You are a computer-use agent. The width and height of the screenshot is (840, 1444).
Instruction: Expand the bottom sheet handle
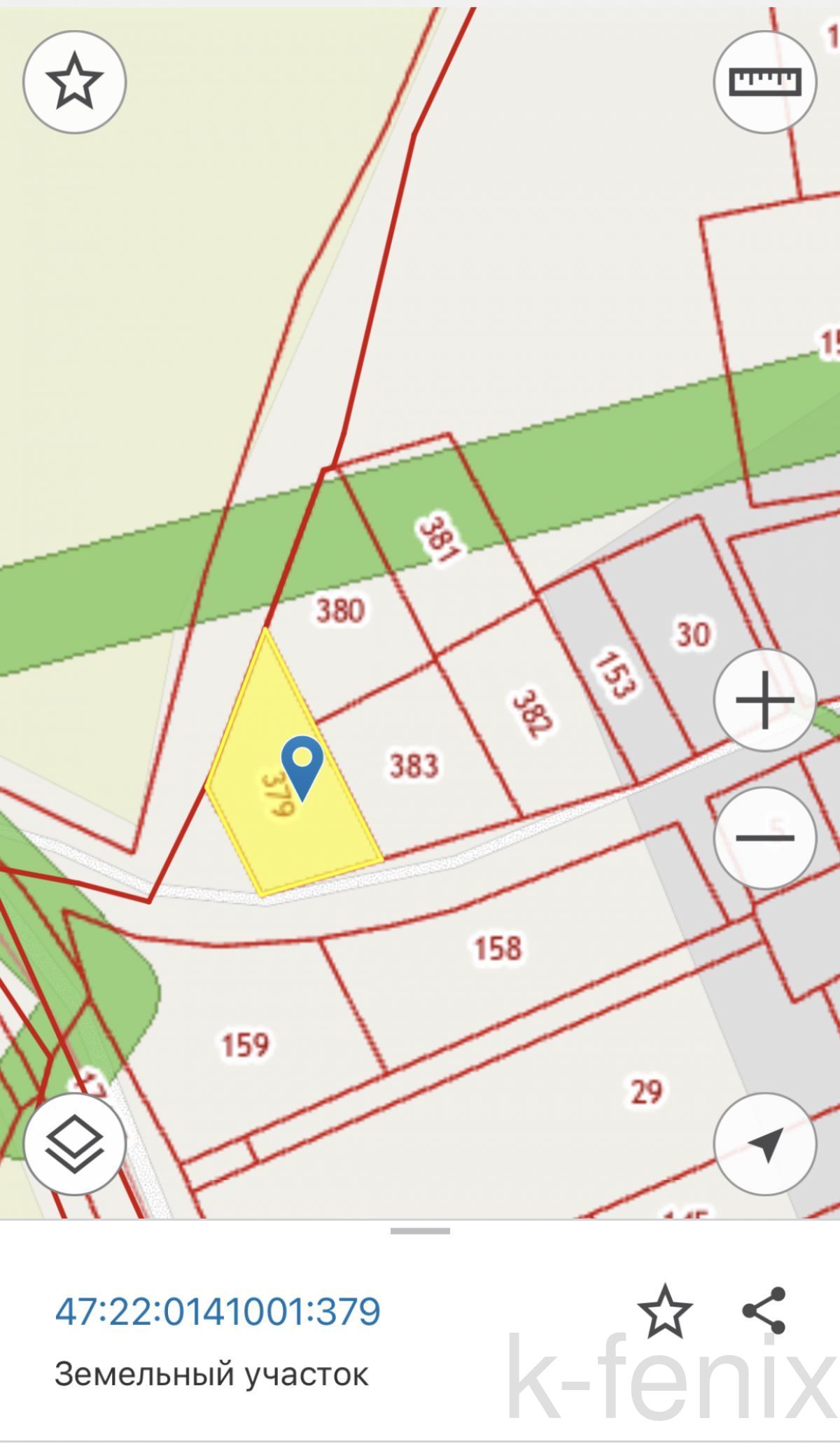tap(420, 1231)
